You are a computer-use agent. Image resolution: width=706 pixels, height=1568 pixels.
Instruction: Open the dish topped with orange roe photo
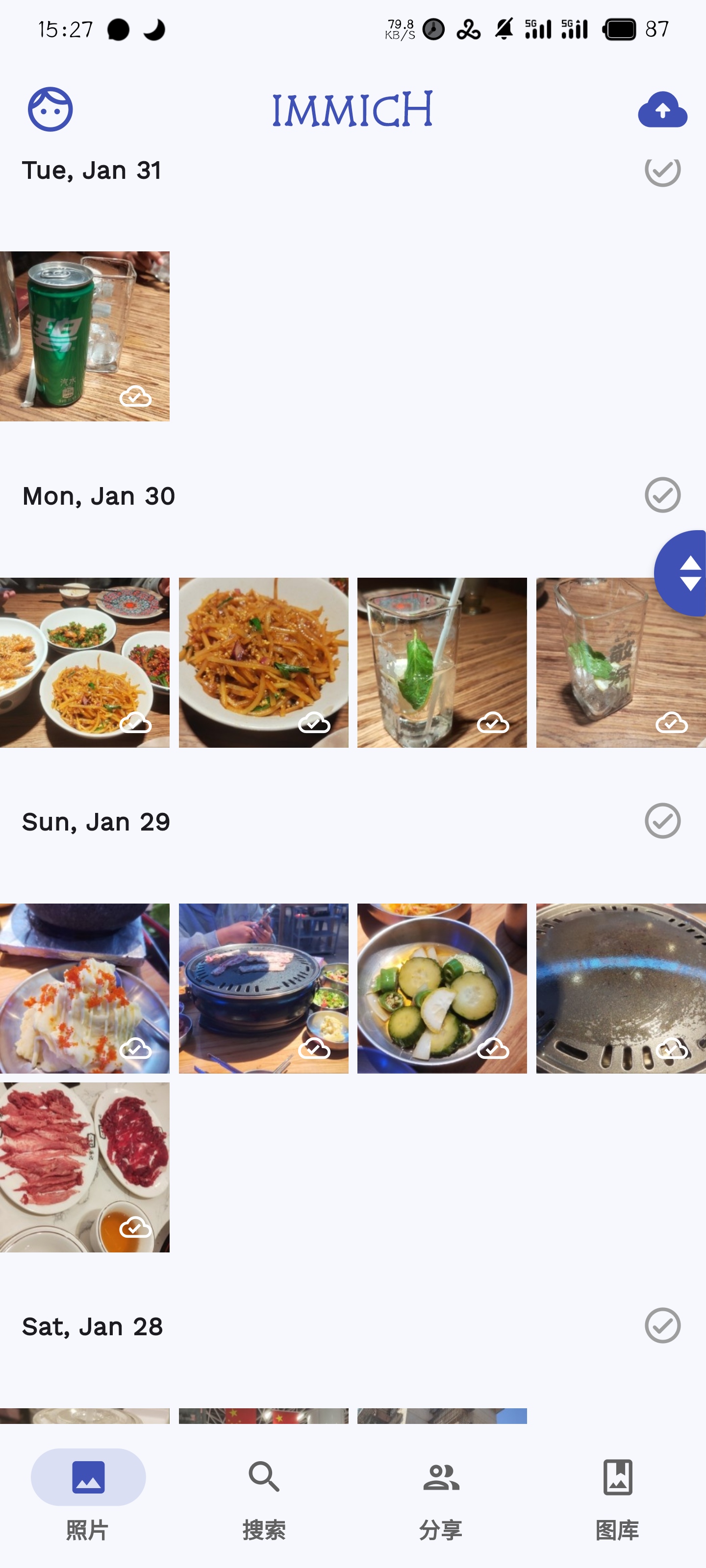85,988
